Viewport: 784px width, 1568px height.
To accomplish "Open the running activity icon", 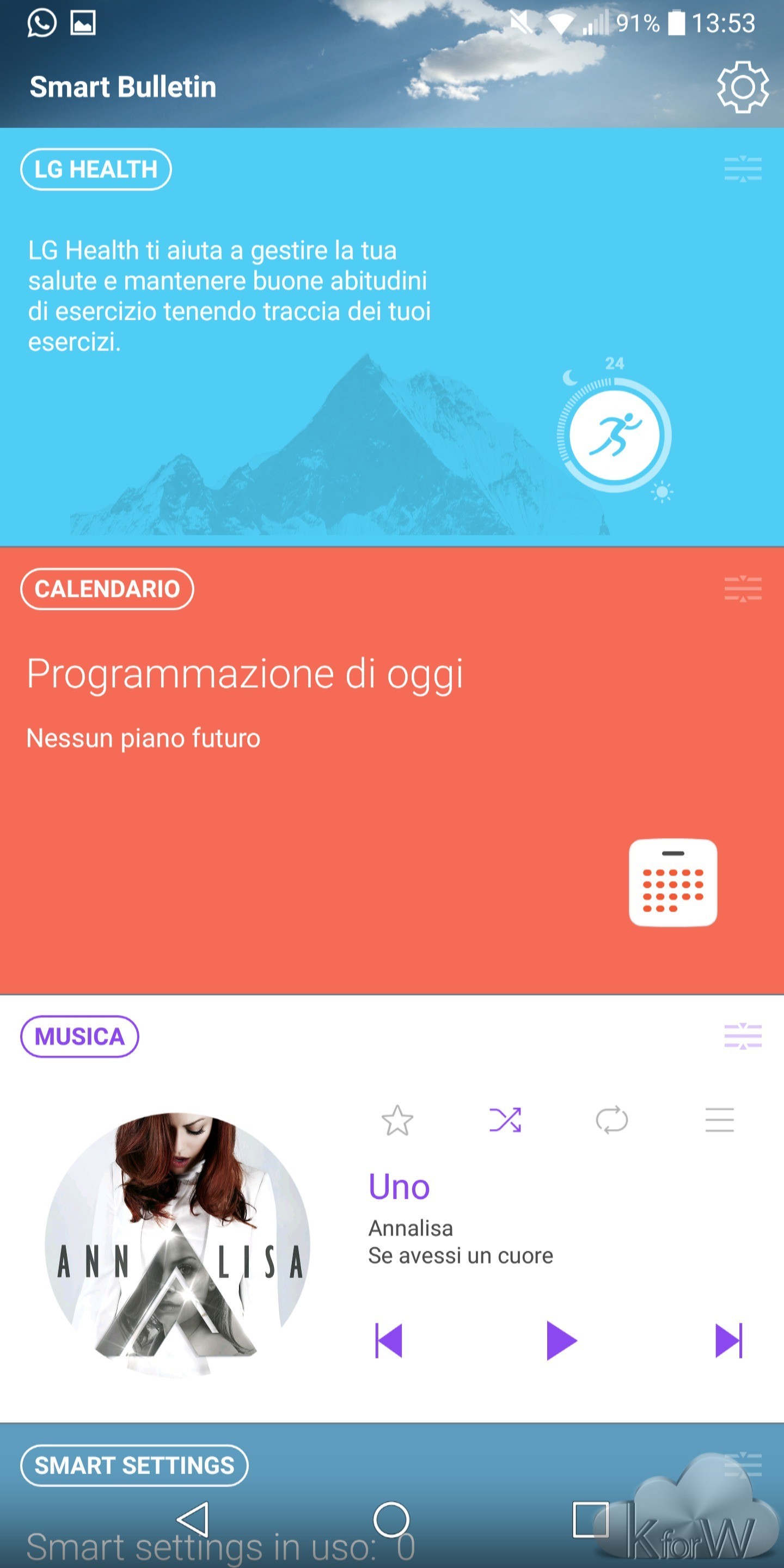I will point(615,434).
